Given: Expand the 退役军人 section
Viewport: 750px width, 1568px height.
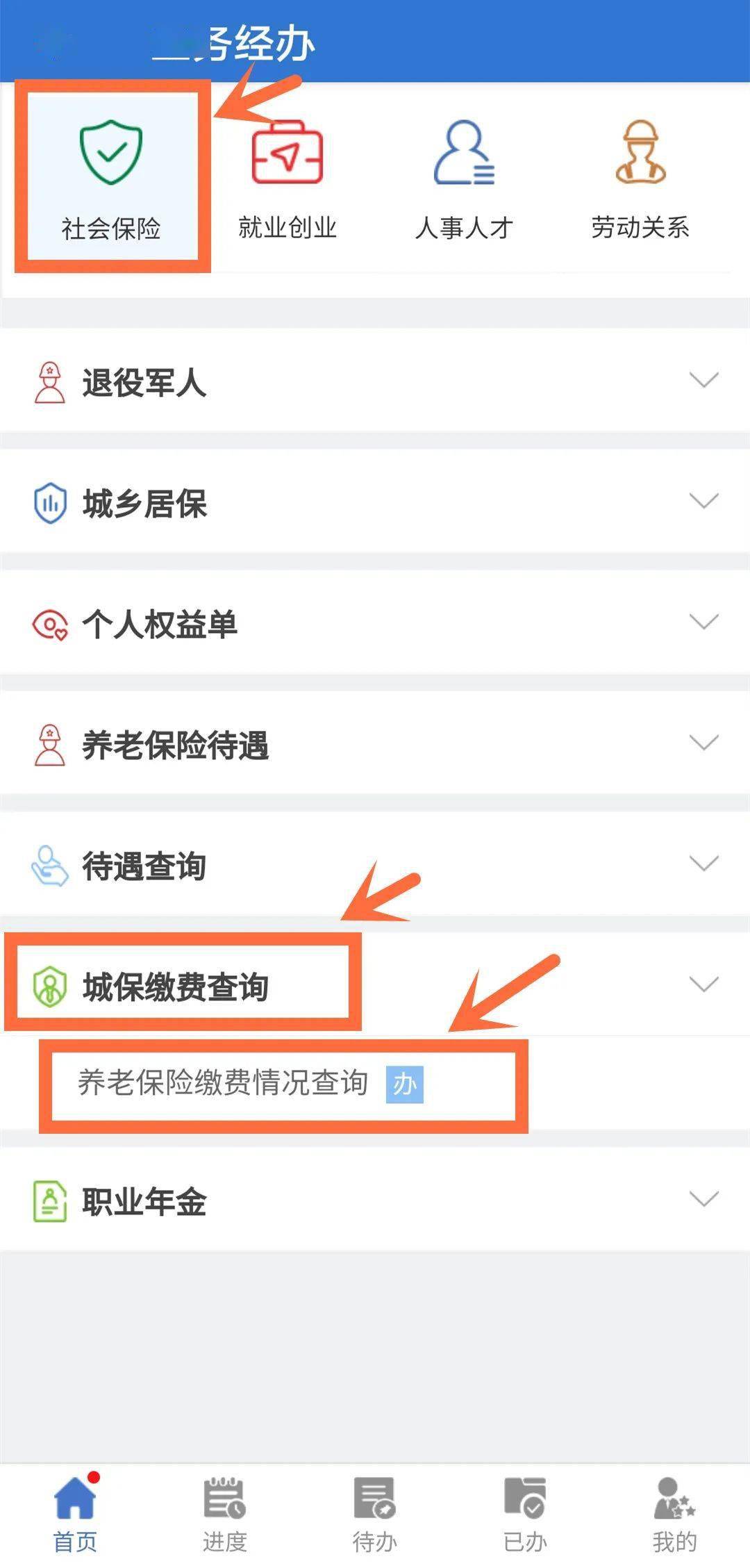Looking at the screenshot, I should click(x=375, y=381).
